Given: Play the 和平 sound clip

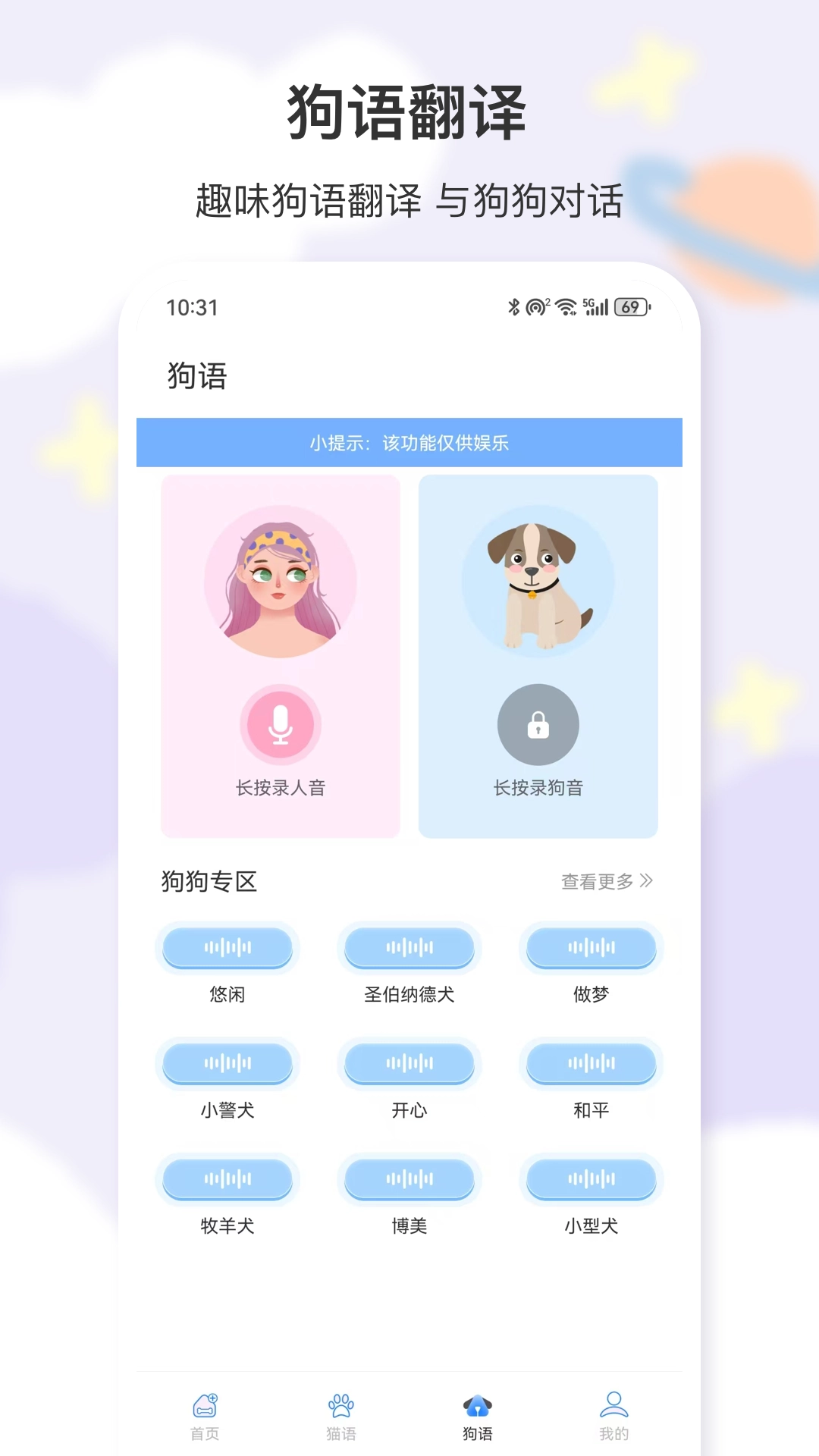Looking at the screenshot, I should [x=591, y=1064].
